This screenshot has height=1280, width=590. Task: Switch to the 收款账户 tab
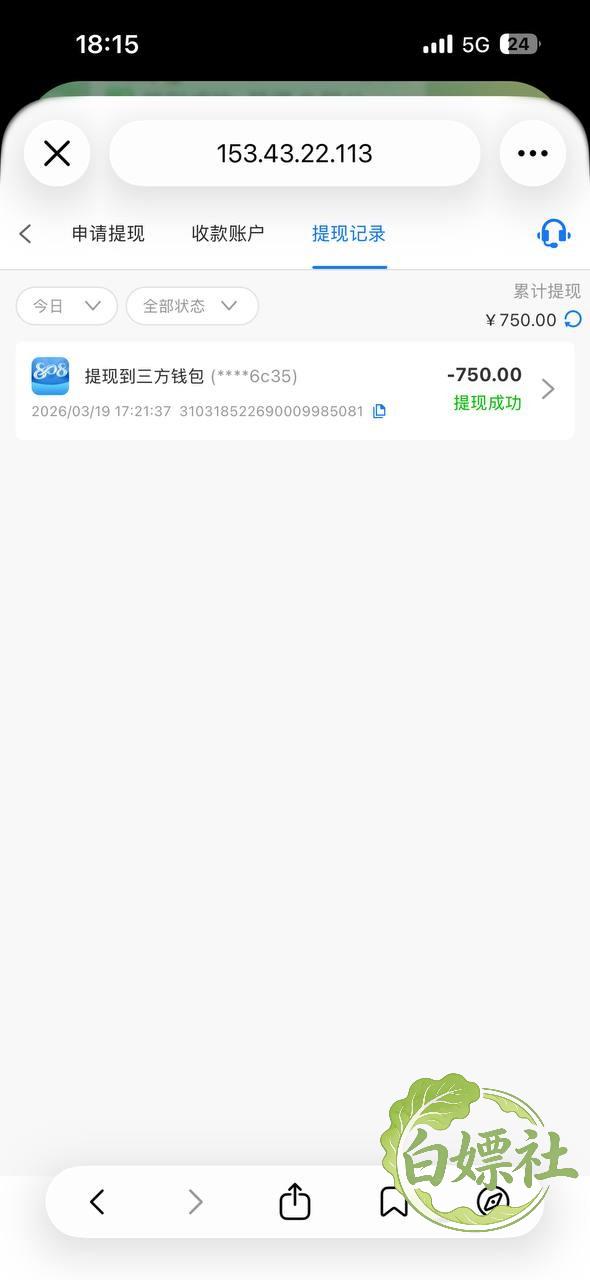click(228, 234)
